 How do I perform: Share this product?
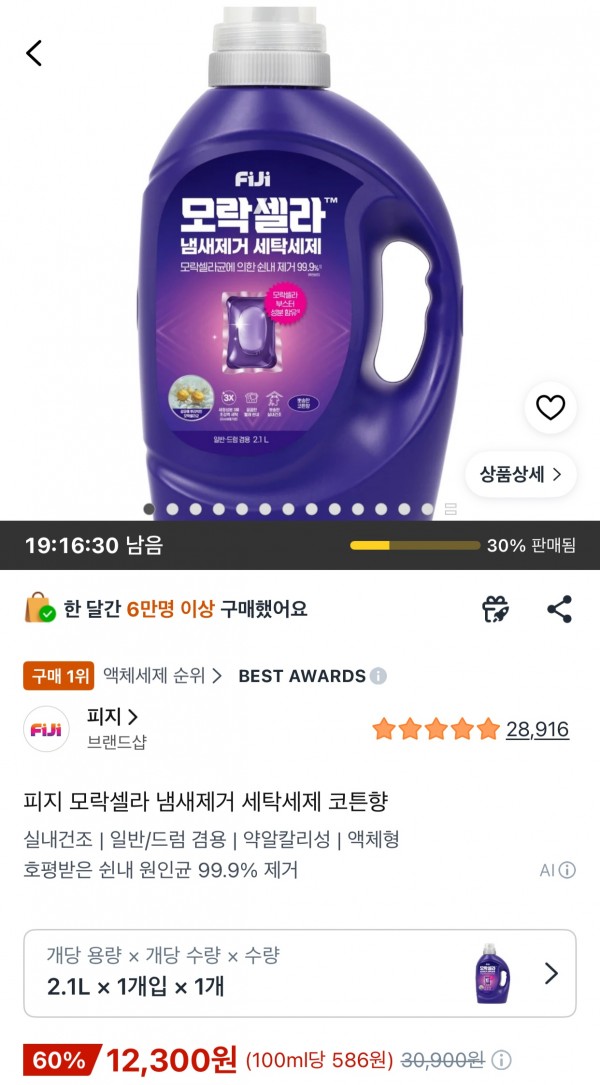click(559, 609)
